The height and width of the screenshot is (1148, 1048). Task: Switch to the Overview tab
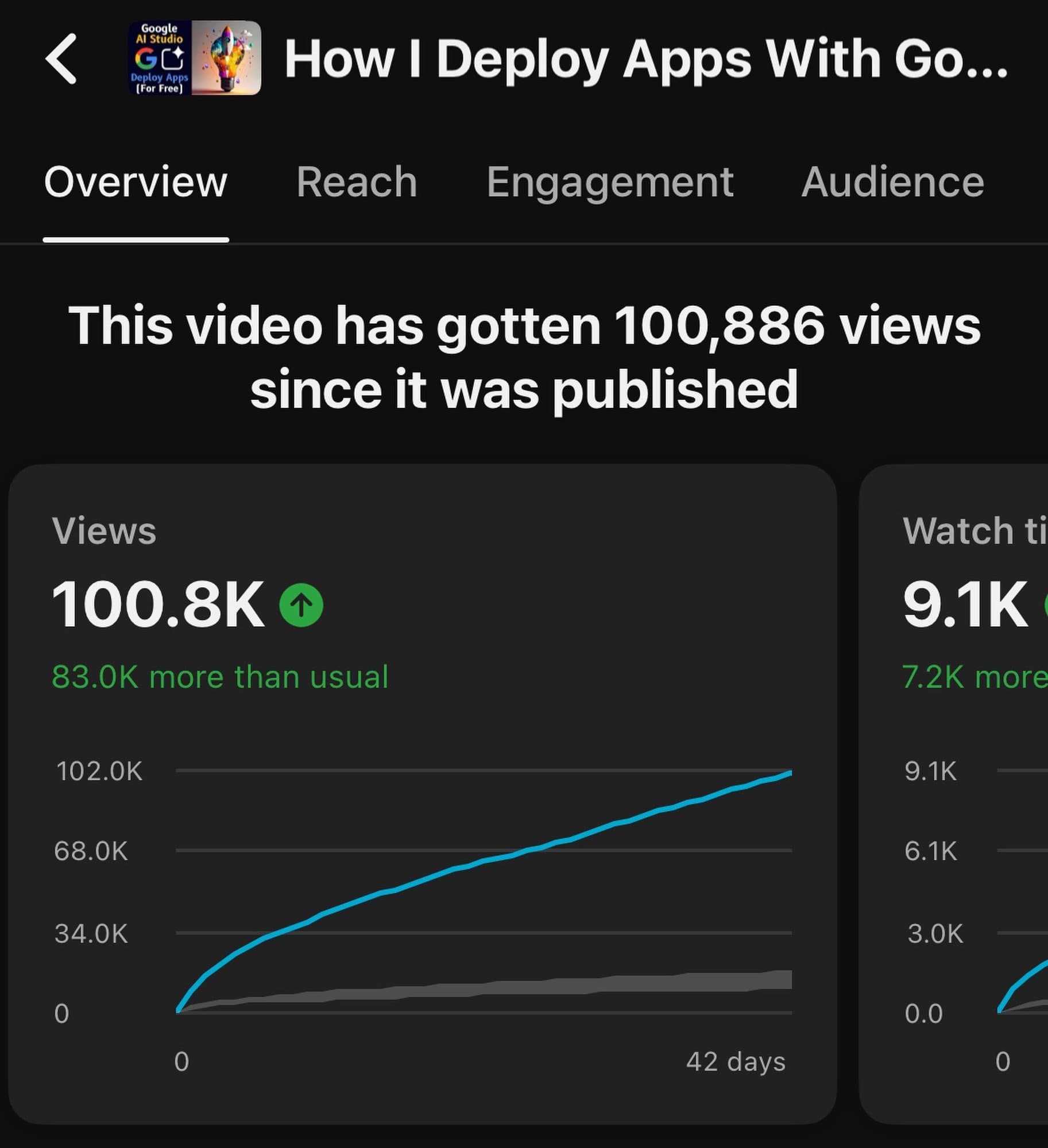click(x=136, y=183)
